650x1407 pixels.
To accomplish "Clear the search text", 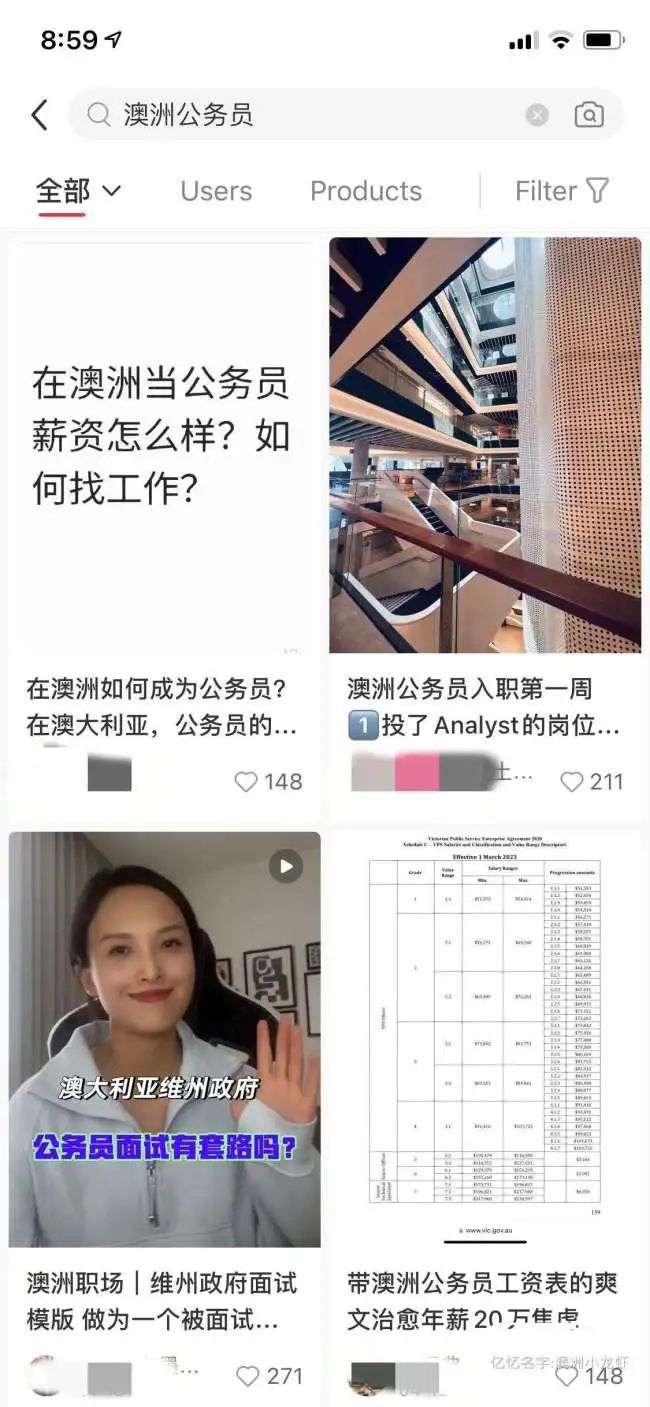I will pyautogui.click(x=537, y=115).
